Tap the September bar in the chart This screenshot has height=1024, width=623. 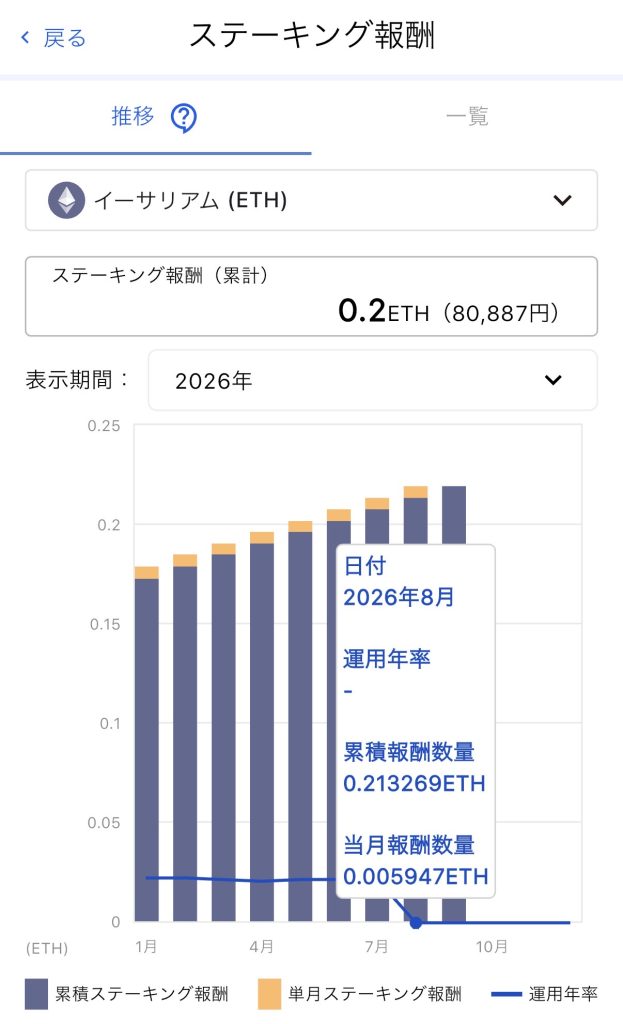[454, 703]
